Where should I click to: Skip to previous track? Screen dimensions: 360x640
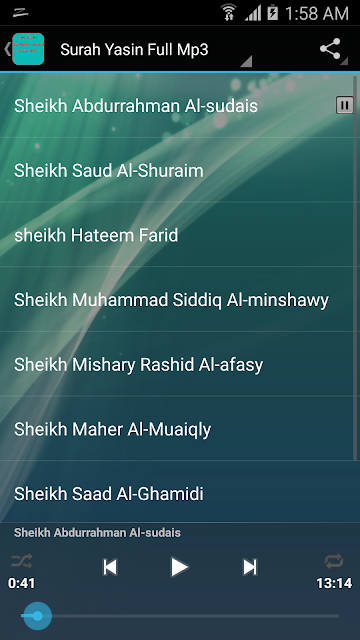click(x=110, y=567)
